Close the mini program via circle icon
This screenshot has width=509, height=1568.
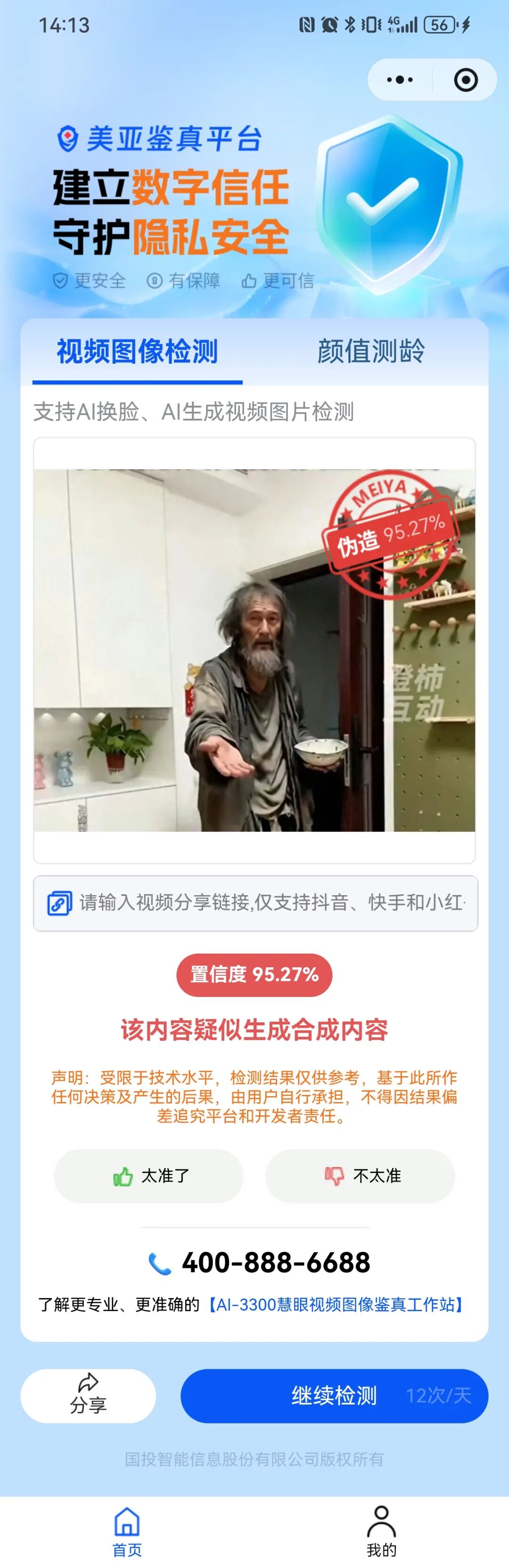tap(466, 80)
